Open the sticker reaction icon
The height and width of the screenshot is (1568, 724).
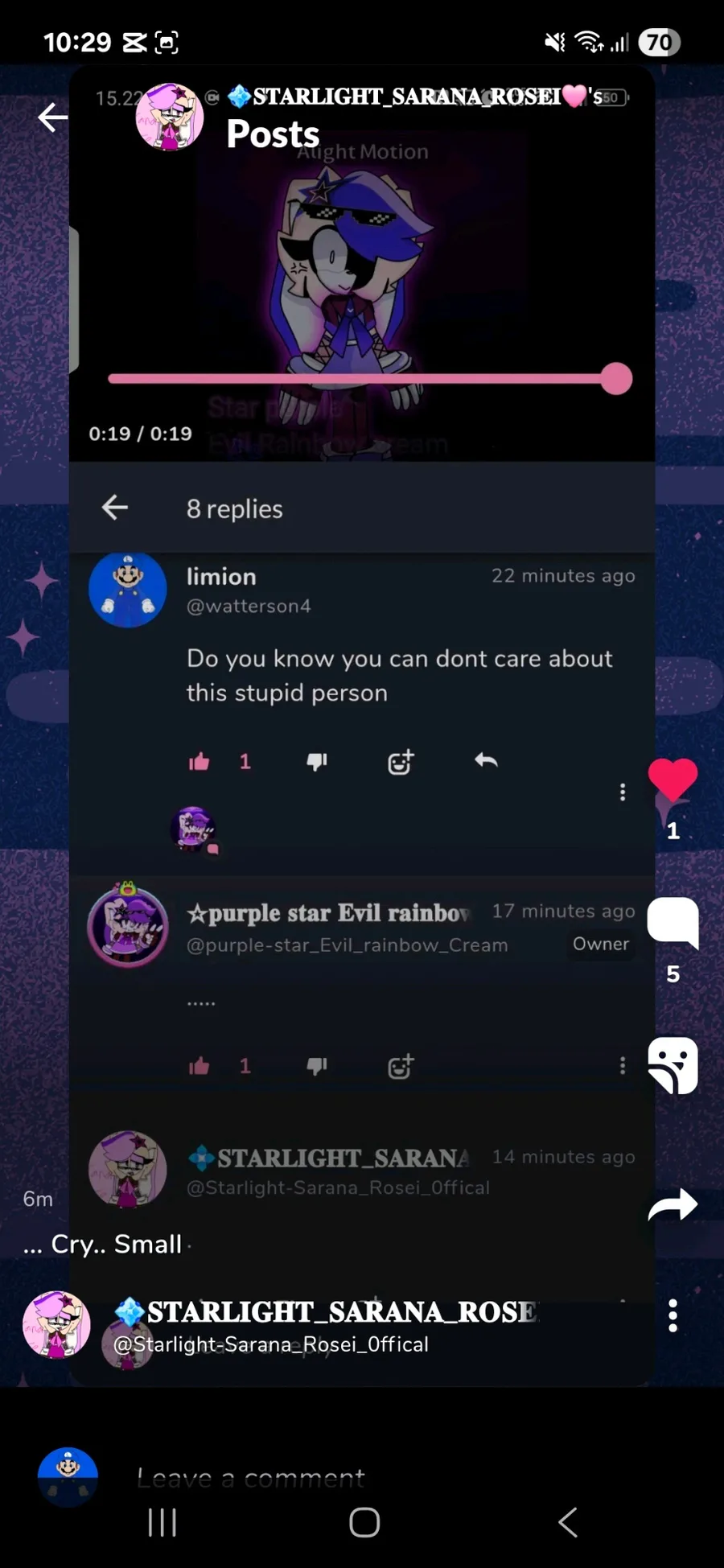tap(673, 1065)
